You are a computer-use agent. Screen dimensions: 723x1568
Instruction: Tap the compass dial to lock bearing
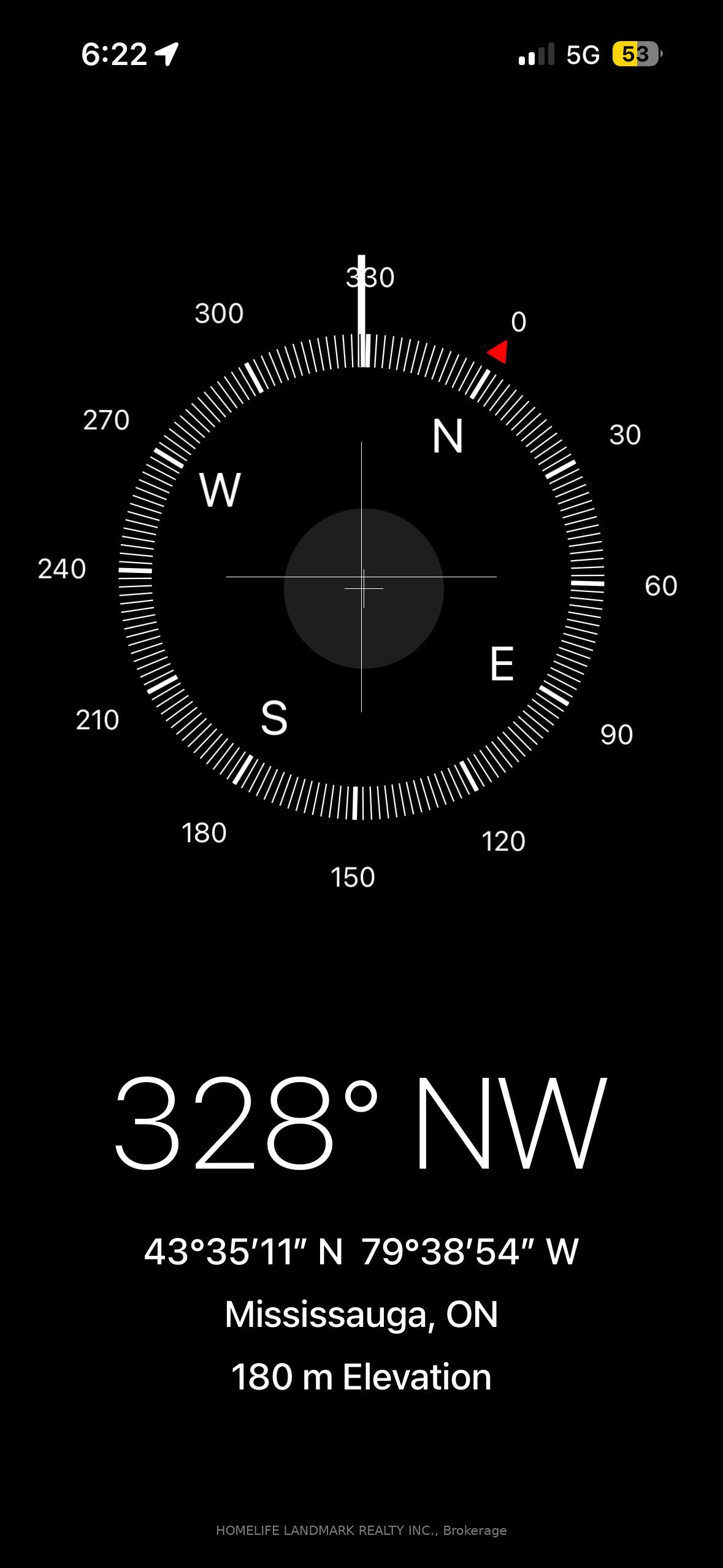click(x=362, y=577)
